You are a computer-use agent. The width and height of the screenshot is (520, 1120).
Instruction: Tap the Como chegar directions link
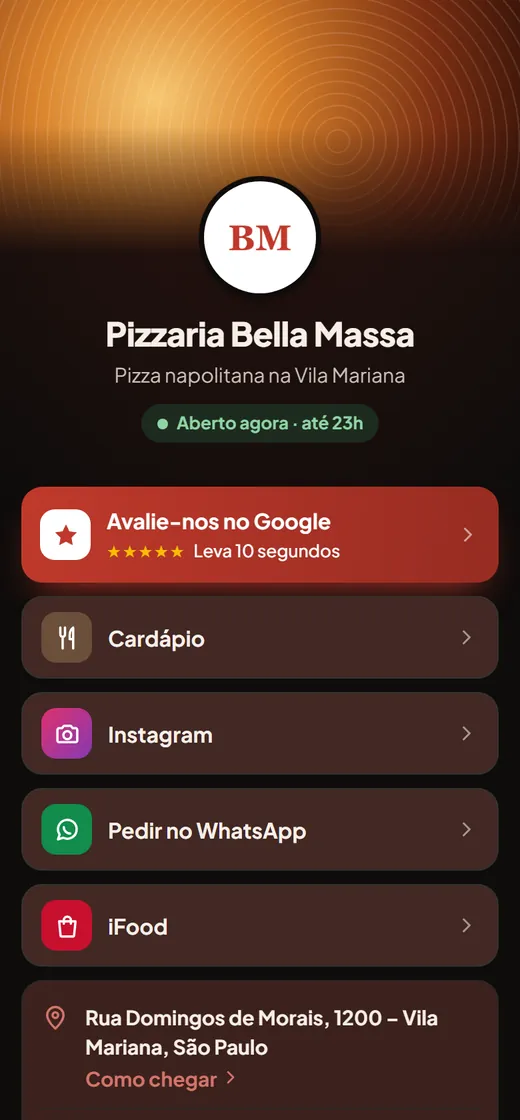(160, 1079)
